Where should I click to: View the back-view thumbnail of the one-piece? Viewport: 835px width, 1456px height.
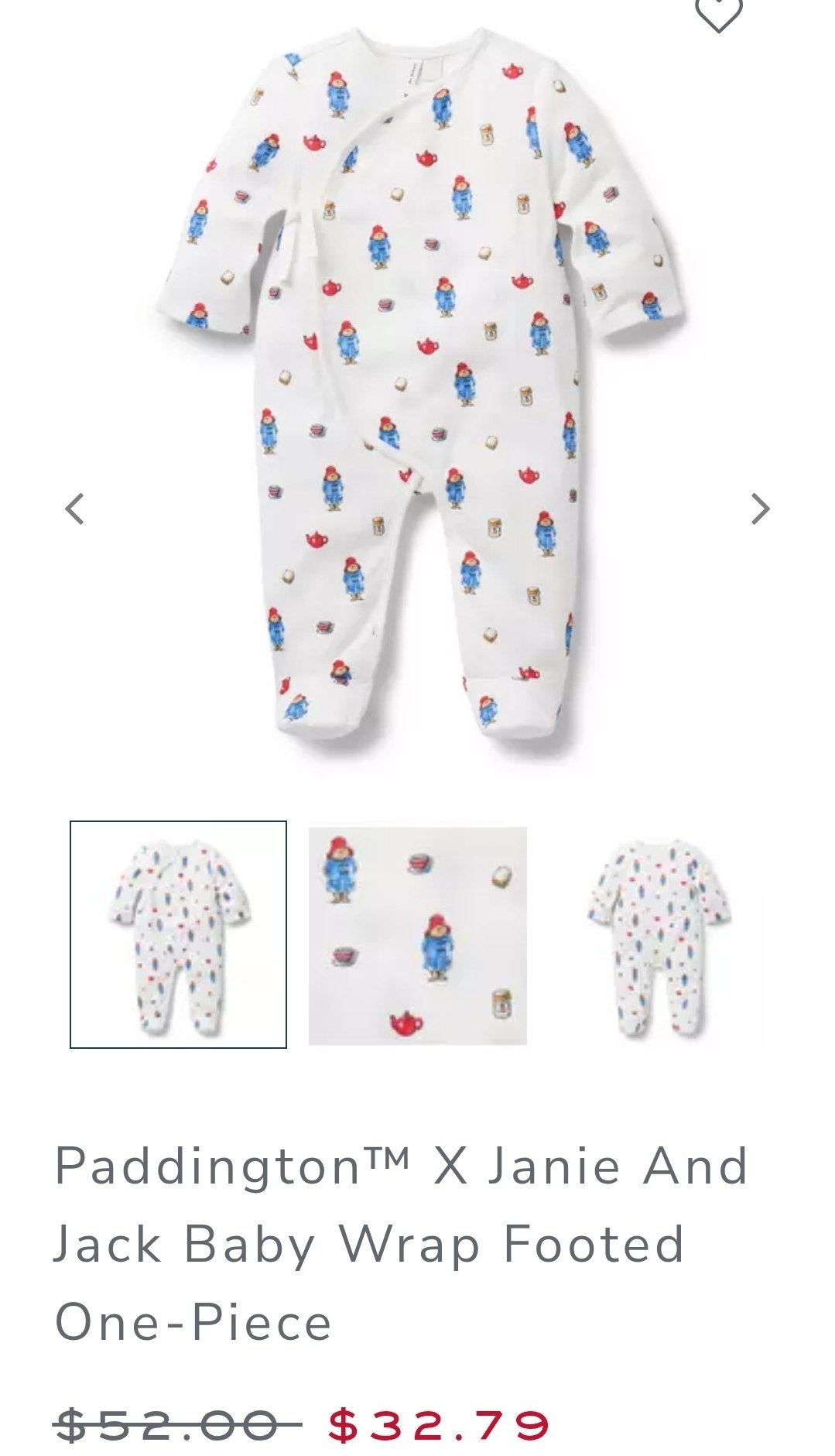coord(658,936)
